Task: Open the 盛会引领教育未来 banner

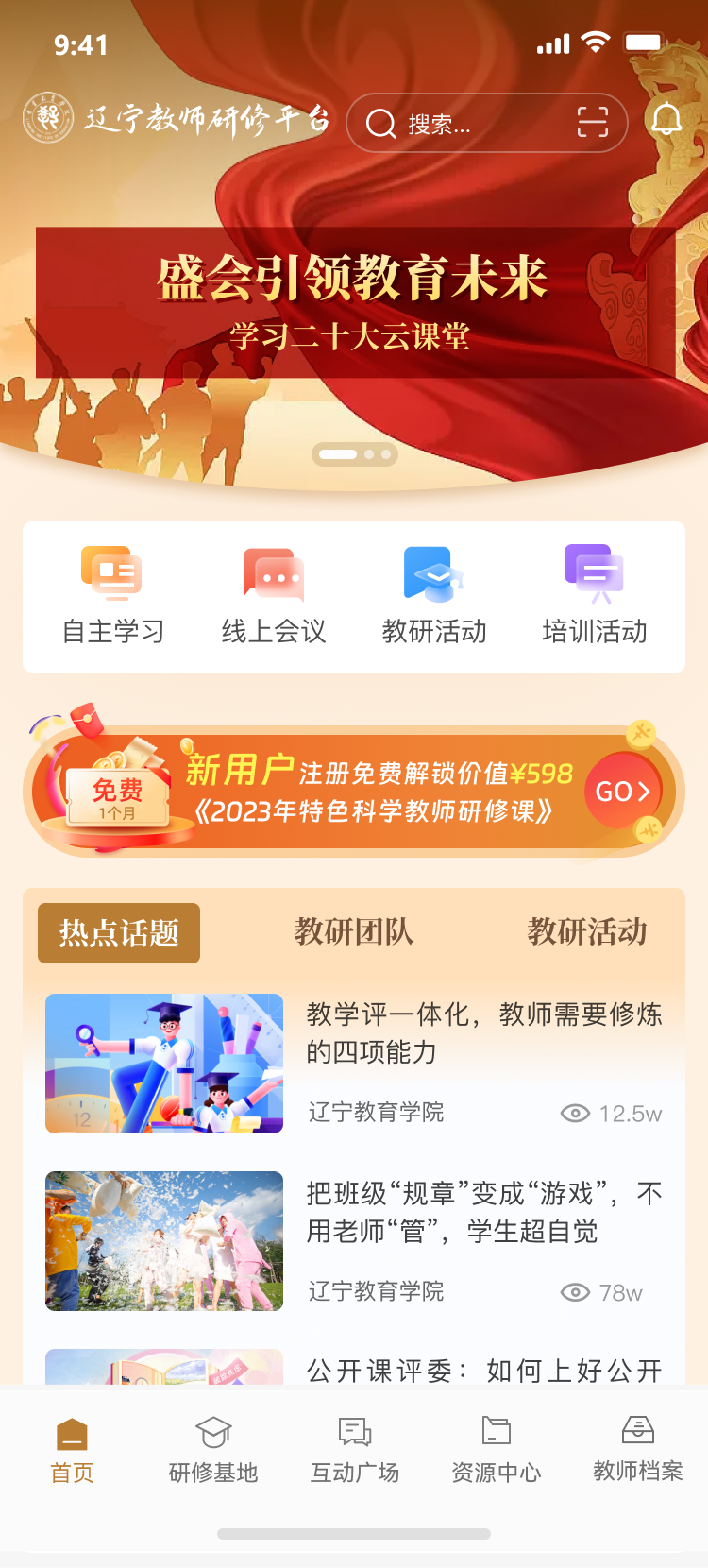Action: point(355,302)
